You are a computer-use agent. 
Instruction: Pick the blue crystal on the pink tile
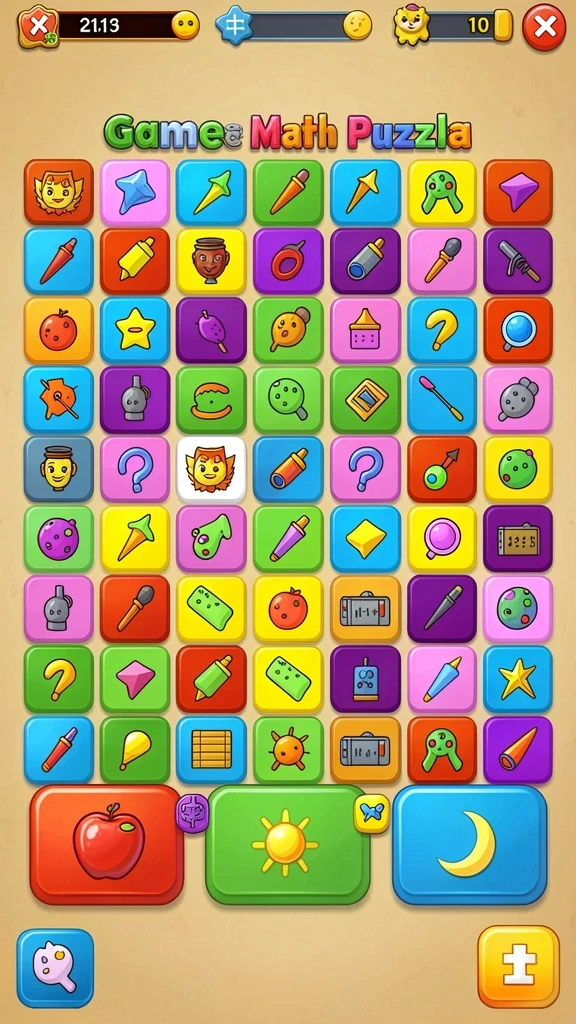click(x=135, y=192)
